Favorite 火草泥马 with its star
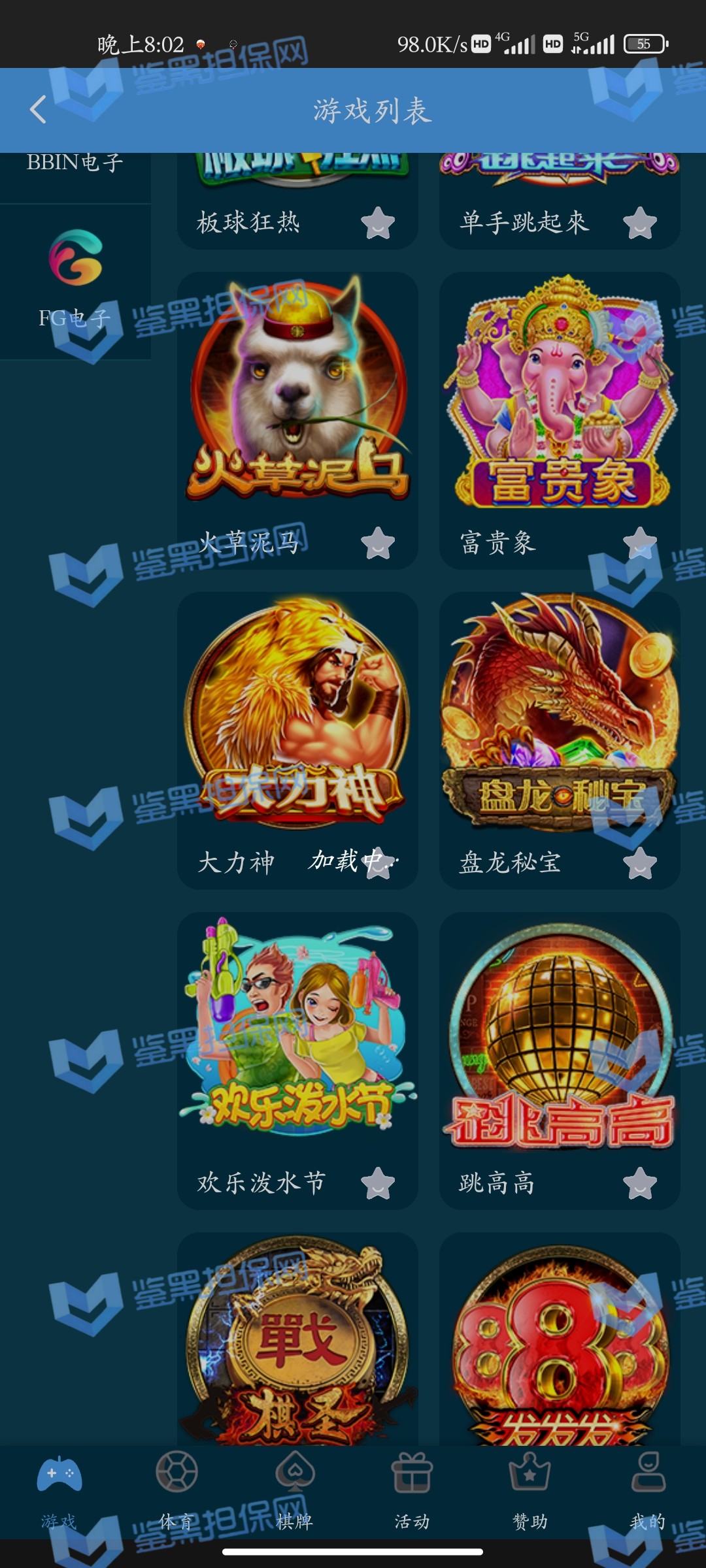The image size is (706, 1568). pos(378,543)
